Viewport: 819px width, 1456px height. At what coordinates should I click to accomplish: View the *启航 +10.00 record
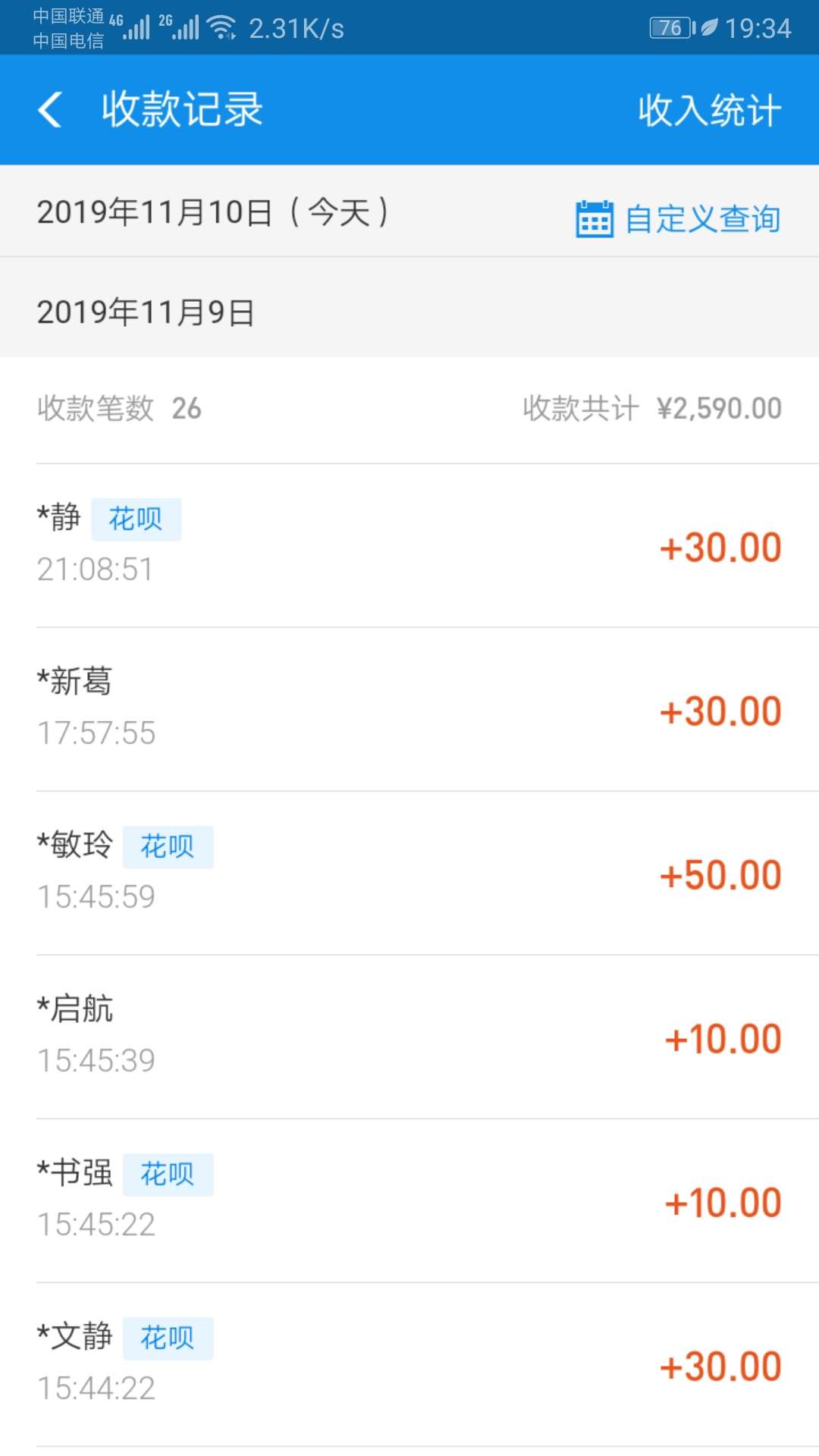pyautogui.click(x=409, y=1037)
